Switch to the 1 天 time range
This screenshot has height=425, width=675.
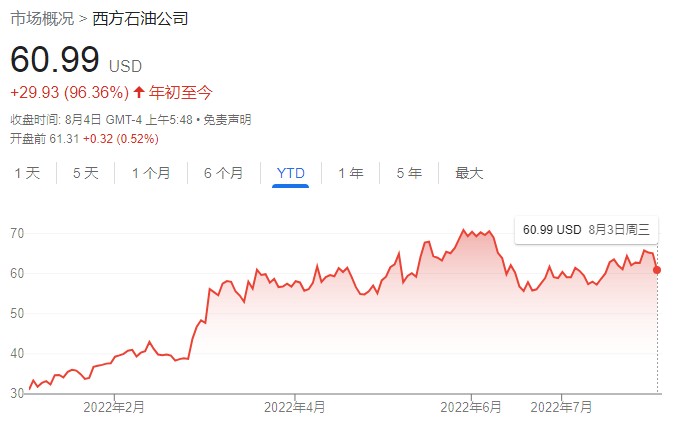[x=27, y=173]
